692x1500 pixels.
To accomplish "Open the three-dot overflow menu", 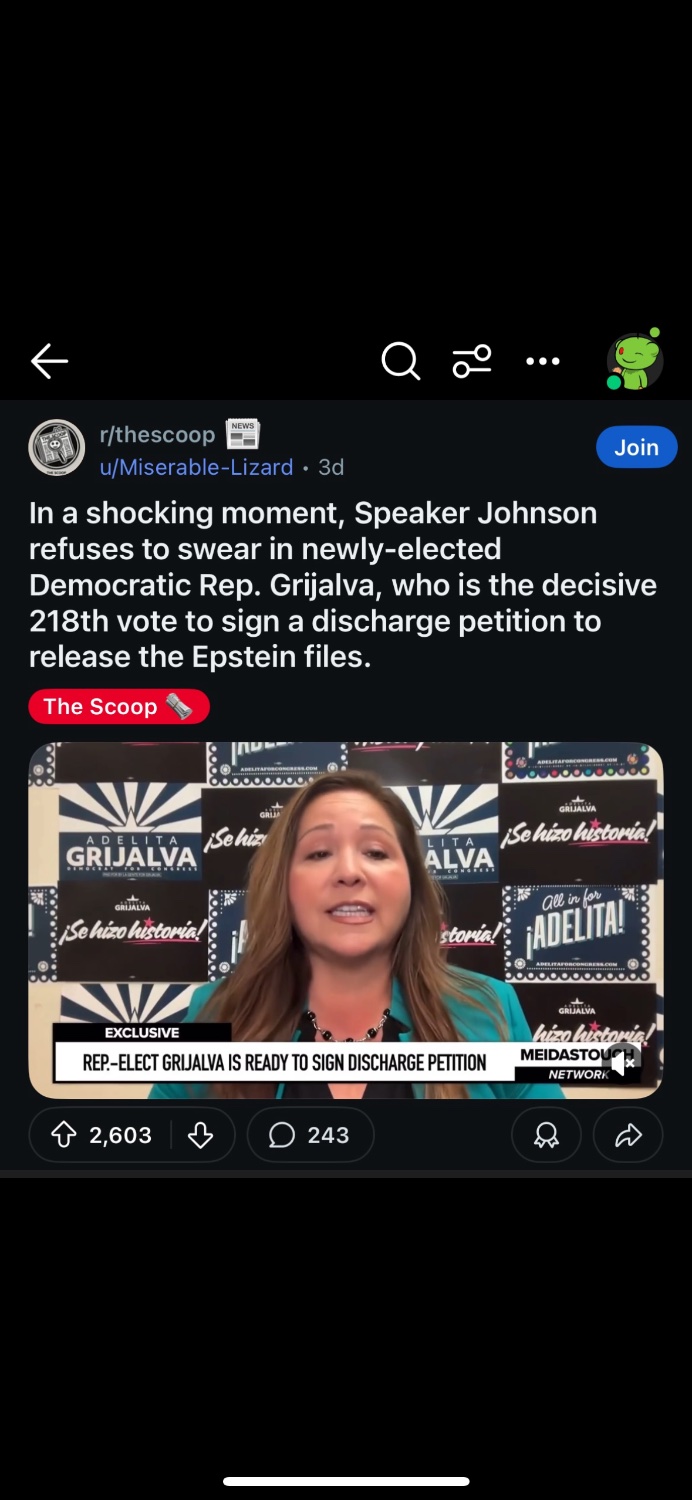I will tap(543, 361).
